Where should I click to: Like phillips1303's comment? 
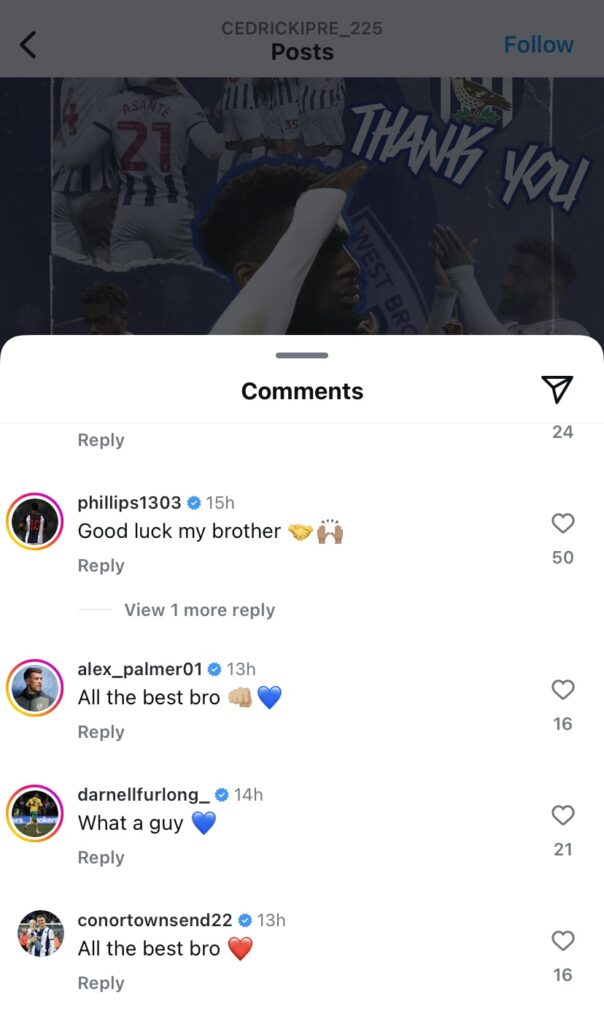(x=563, y=523)
